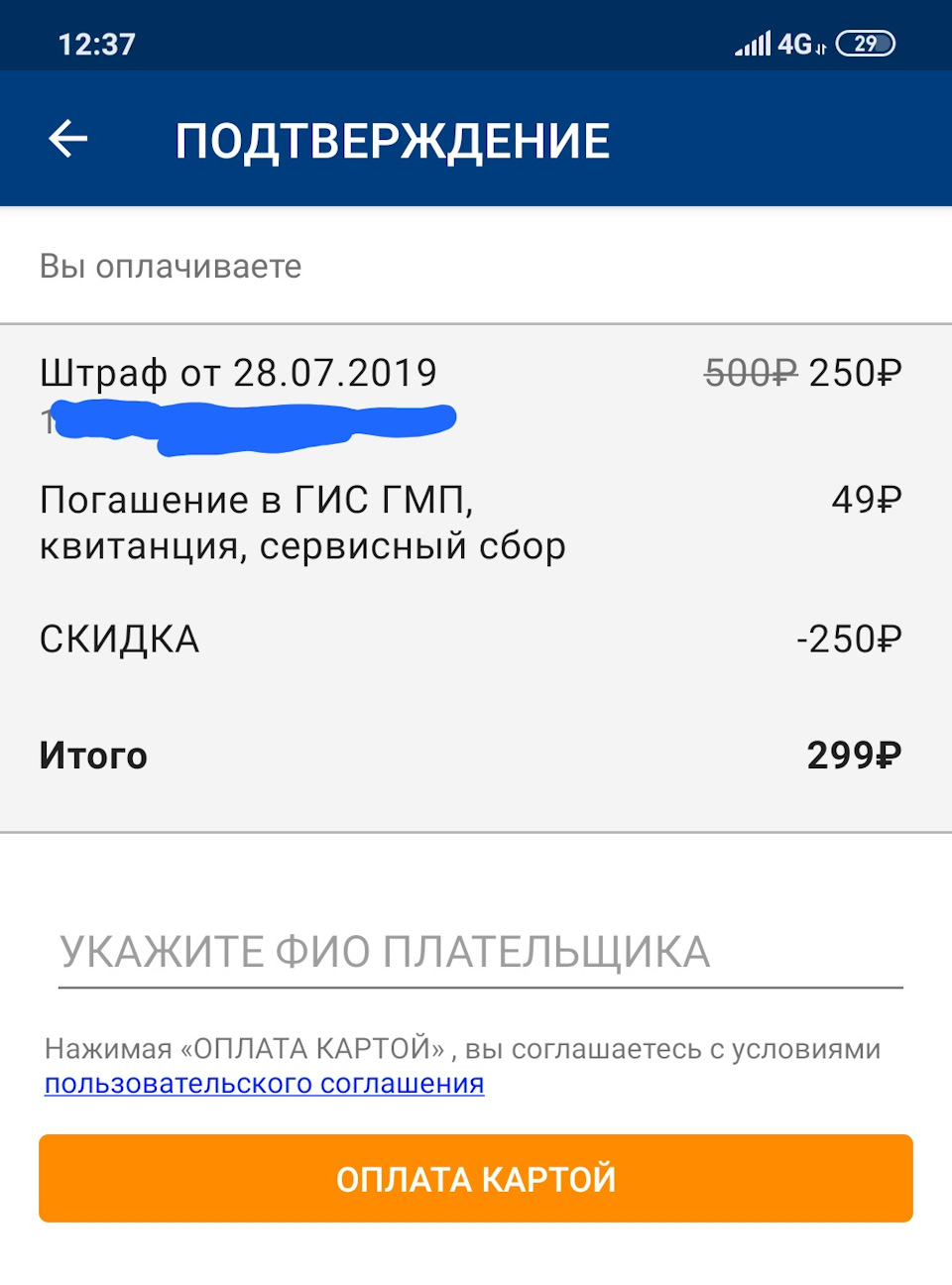Tap the ОПЛАТА КАРТОЙ button
The height and width of the screenshot is (1285, 952).
476,1178
